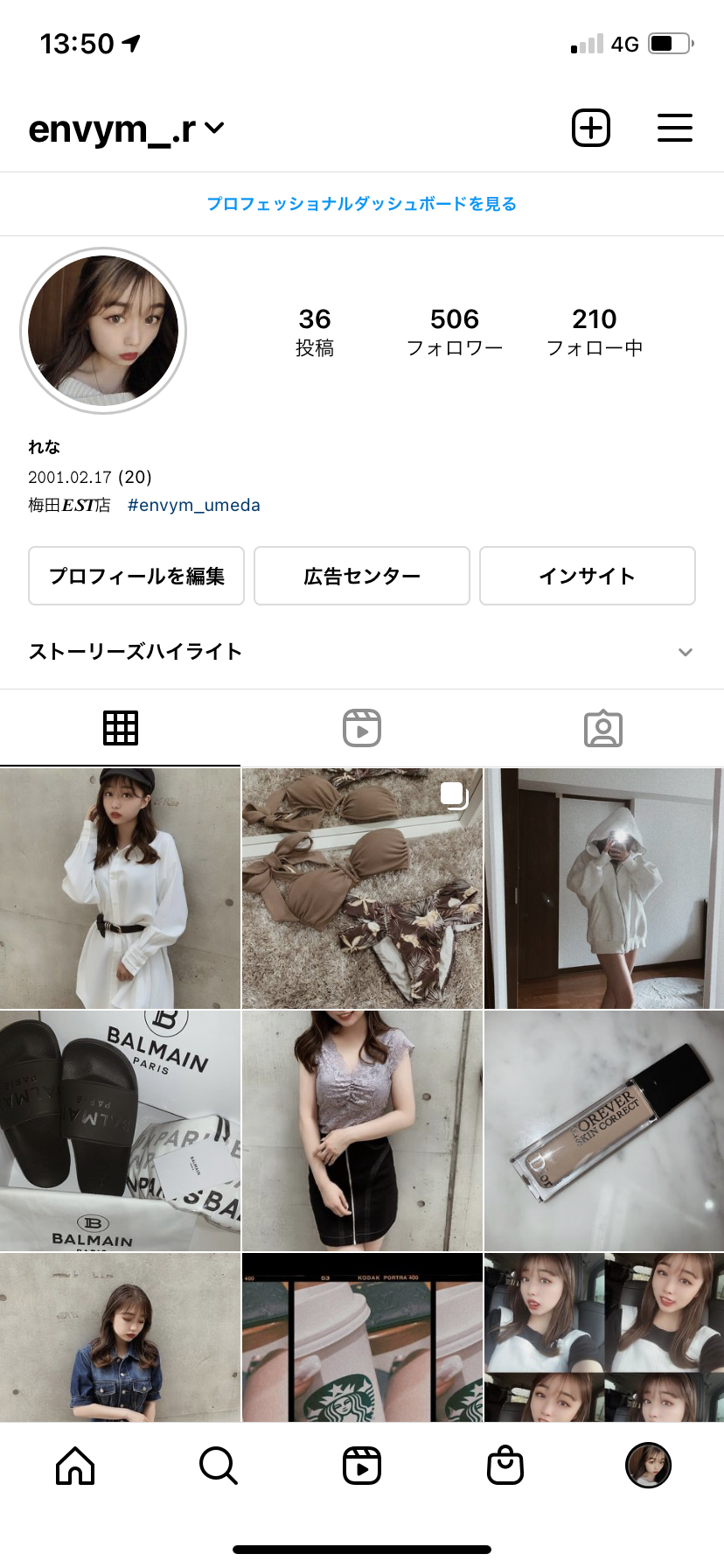Open the envym_.r account switcher dropdown
This screenshot has width=724, height=1568.
[x=127, y=129]
